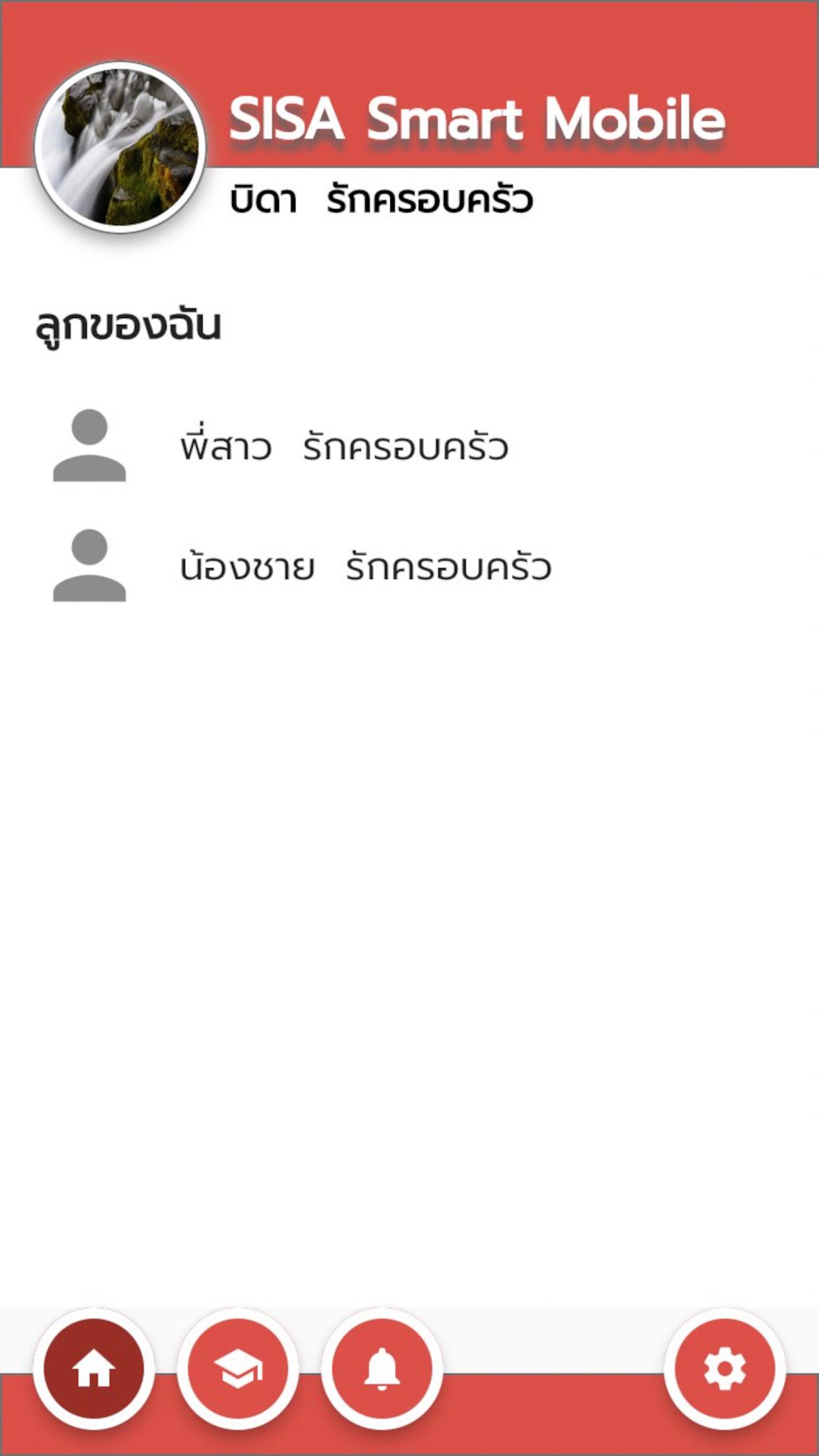819x1456 pixels.
Task: Tap the waterfall profile picture
Action: (x=120, y=148)
